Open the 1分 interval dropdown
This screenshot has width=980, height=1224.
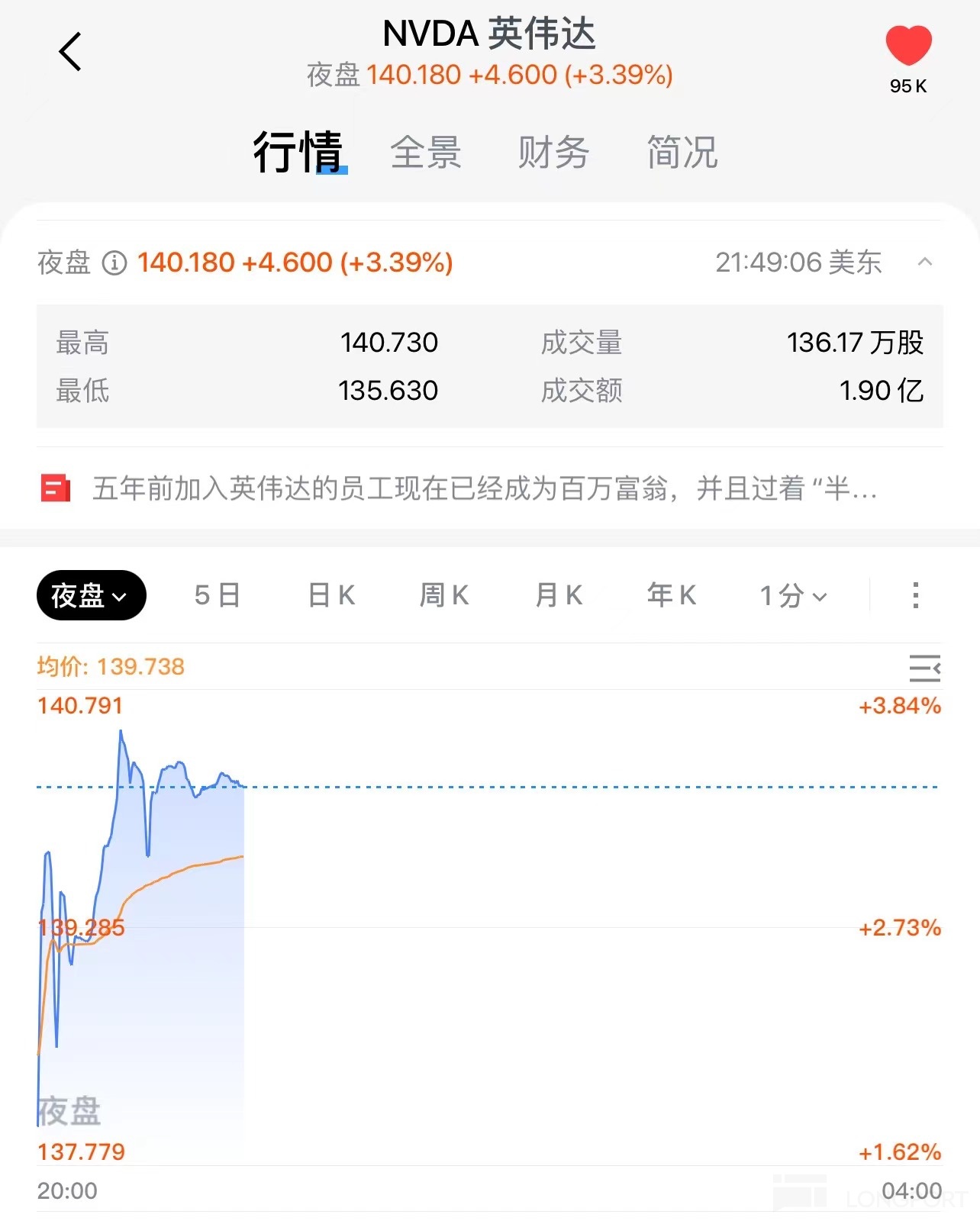794,595
